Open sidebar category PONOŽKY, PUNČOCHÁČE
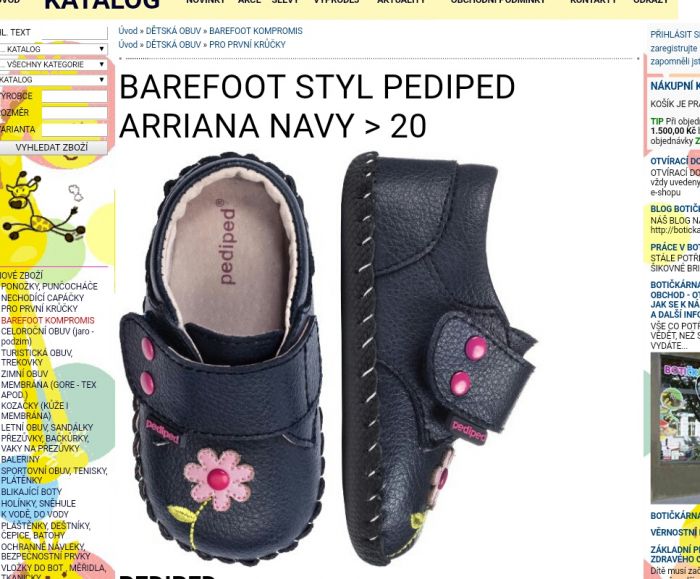700x579 pixels. (49, 287)
